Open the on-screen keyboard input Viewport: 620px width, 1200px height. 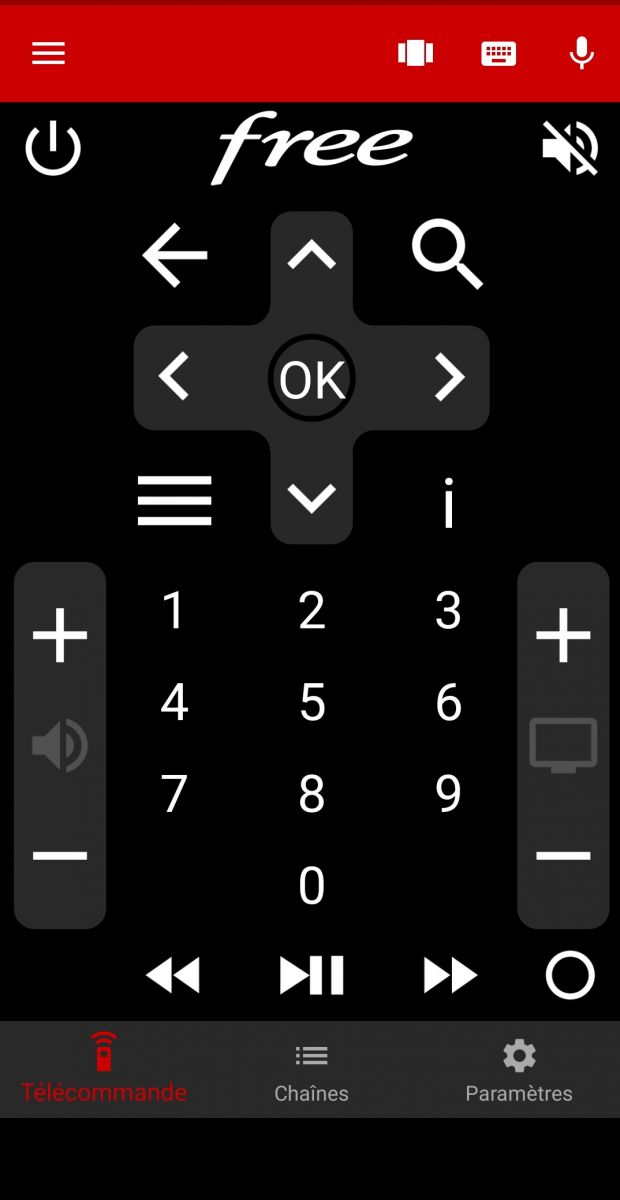tap(498, 53)
